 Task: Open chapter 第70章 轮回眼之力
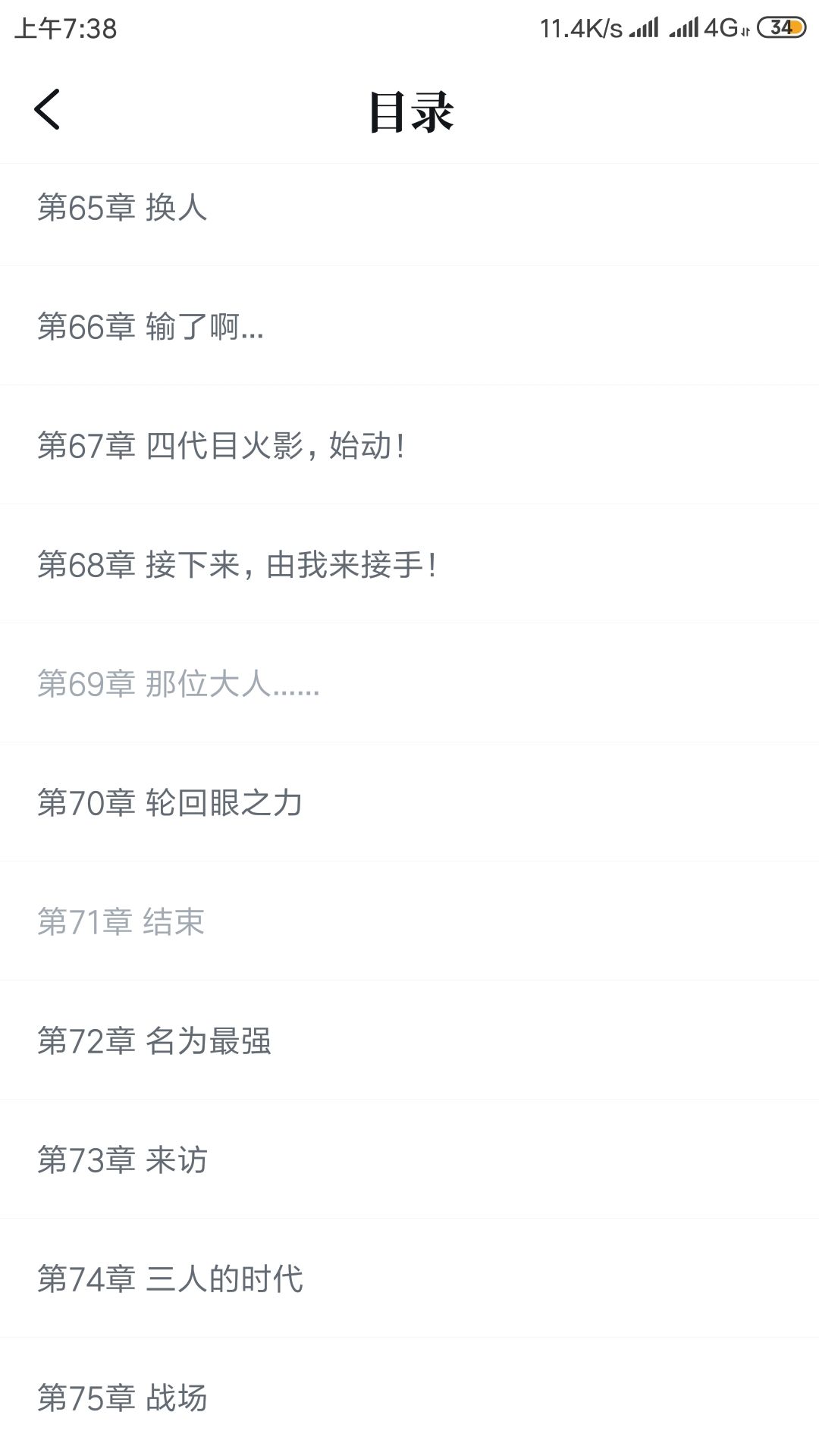tap(409, 802)
